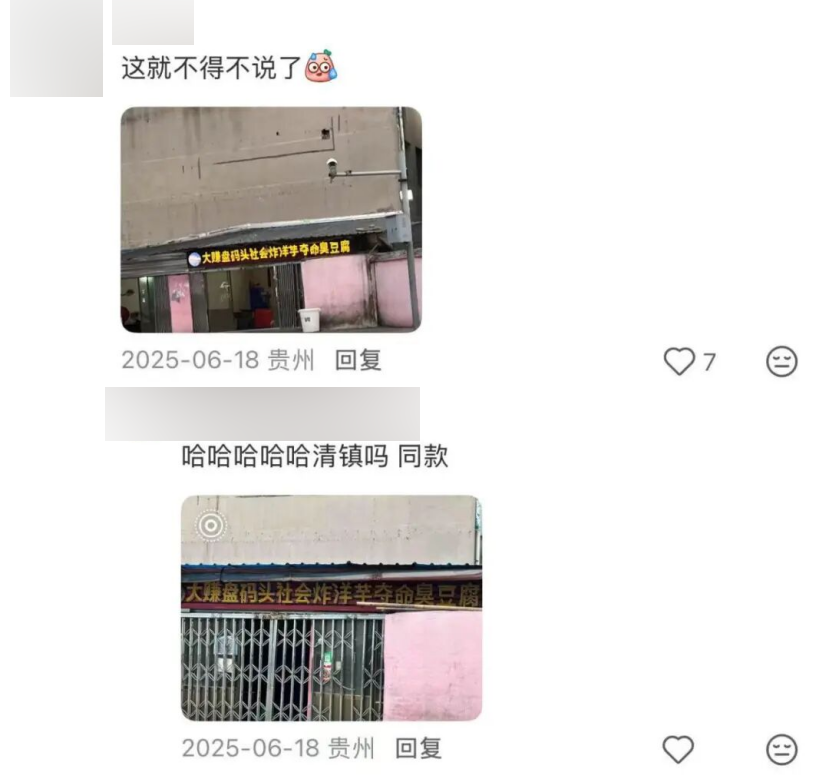Reply to the comment "这就不得不说了"

coord(358,360)
